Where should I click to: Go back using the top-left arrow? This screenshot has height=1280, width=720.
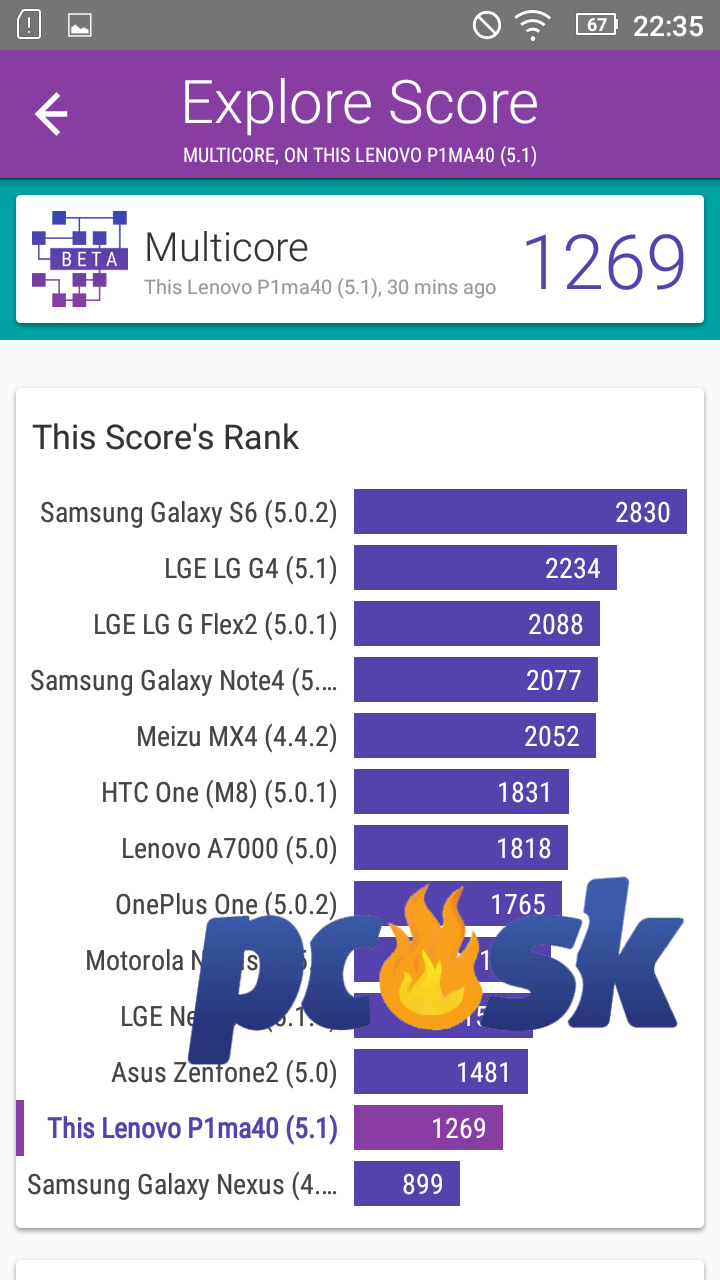click(51, 114)
